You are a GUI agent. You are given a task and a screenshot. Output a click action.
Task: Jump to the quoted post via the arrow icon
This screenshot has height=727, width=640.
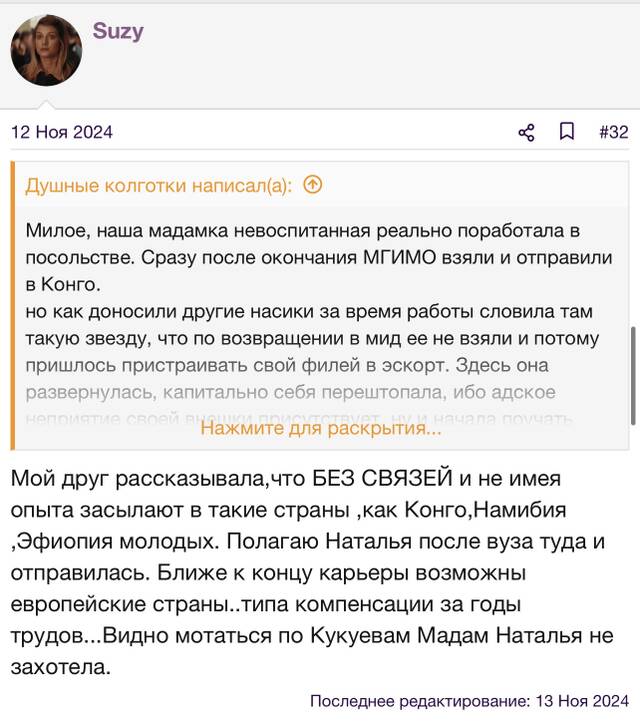coord(313,185)
